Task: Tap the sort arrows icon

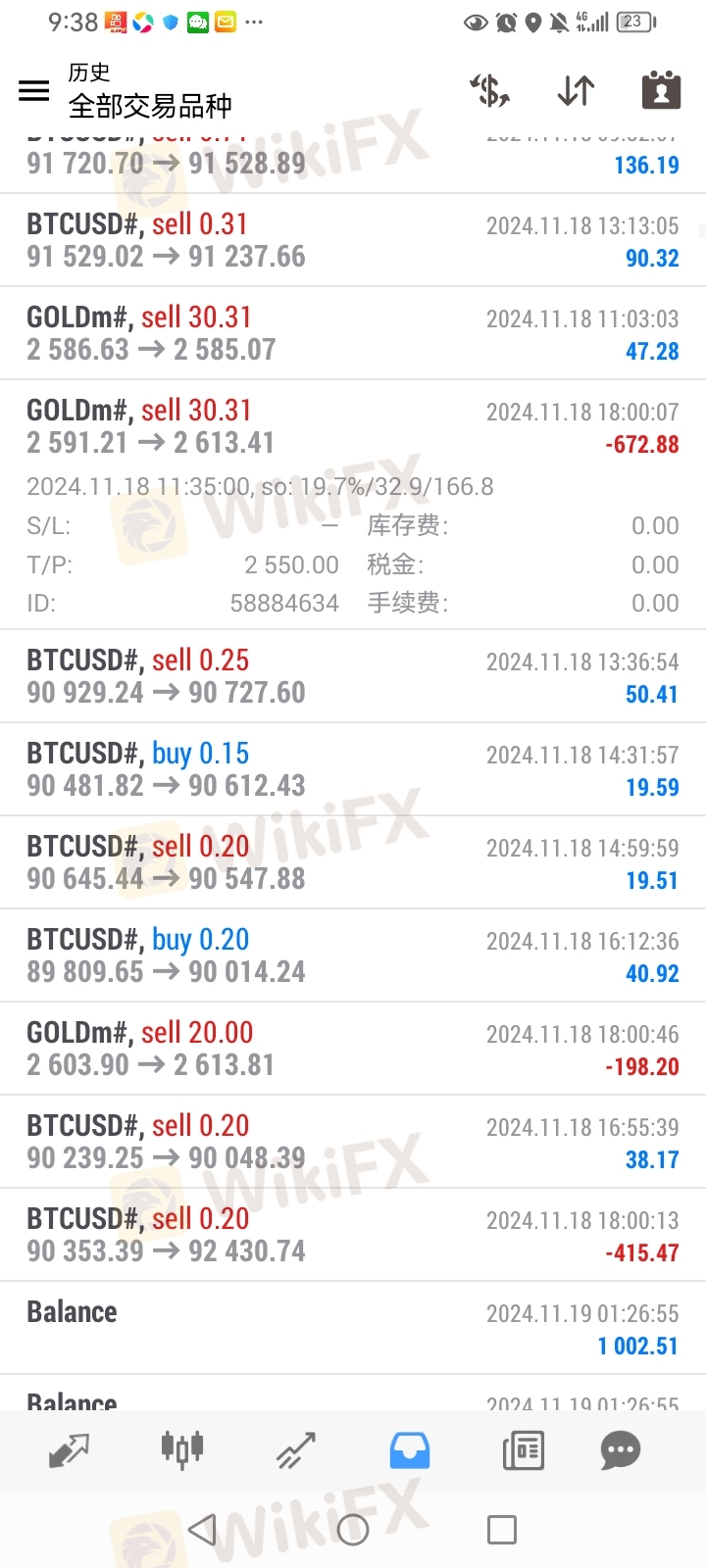Action: [x=576, y=91]
